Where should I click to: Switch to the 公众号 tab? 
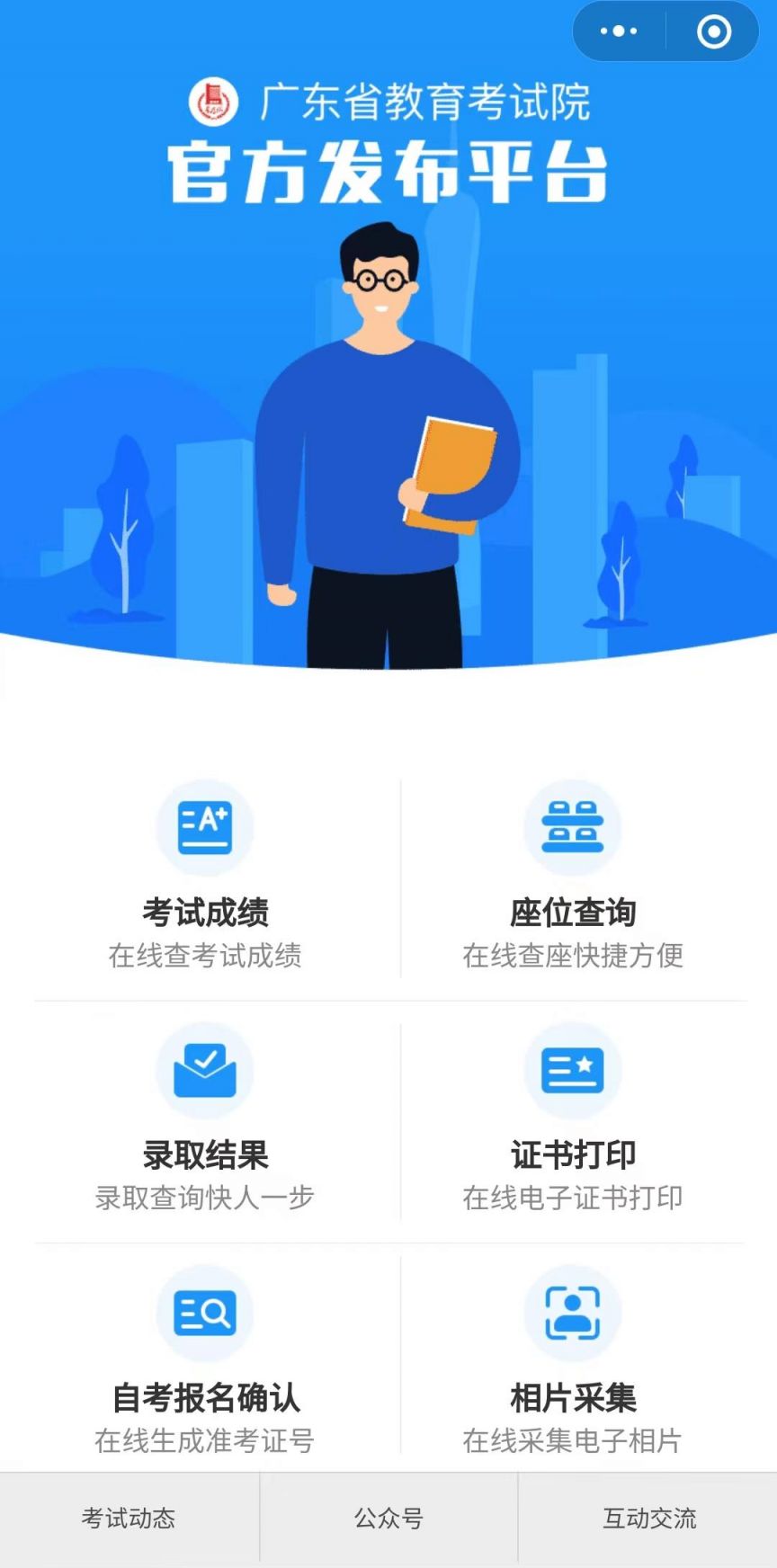pyautogui.click(x=388, y=1519)
